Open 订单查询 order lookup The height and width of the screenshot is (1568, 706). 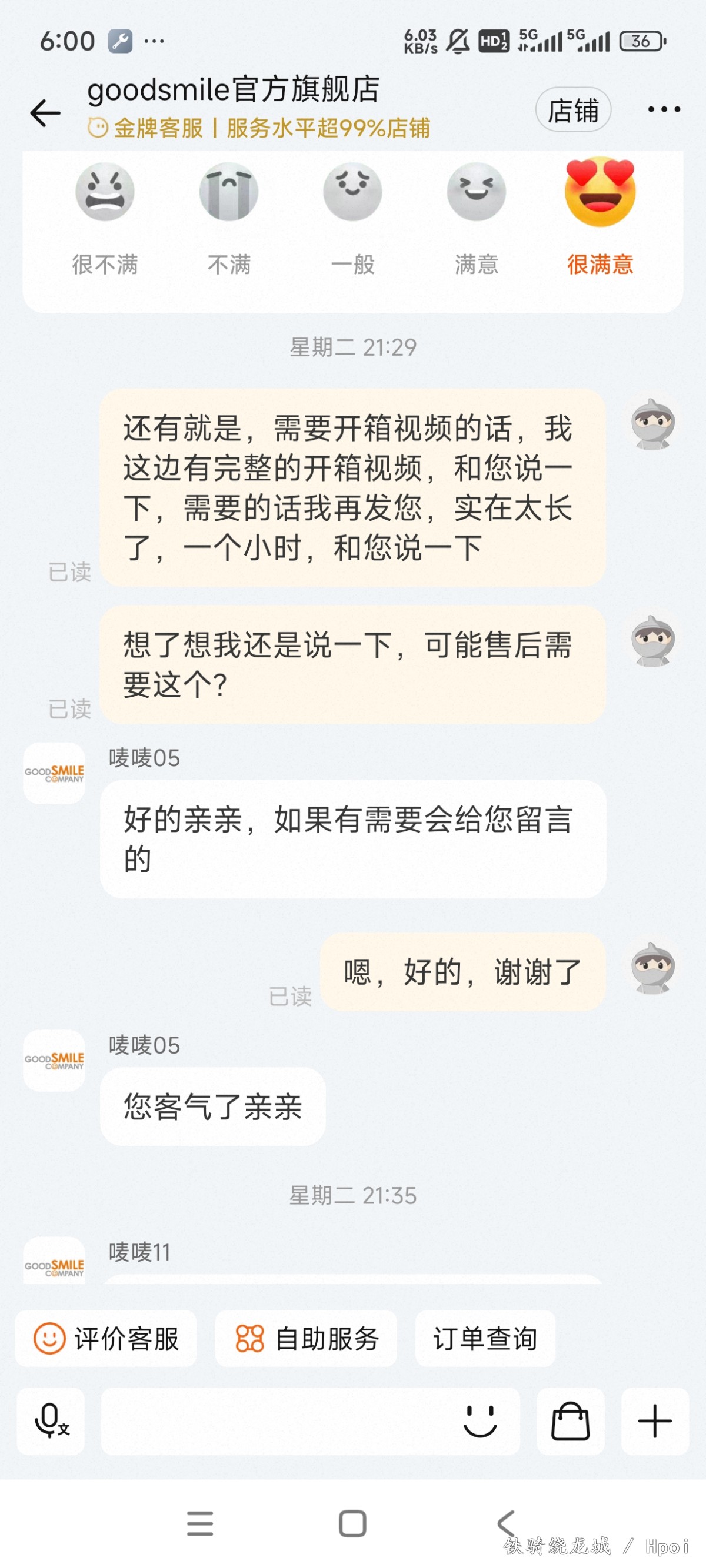pos(485,1339)
